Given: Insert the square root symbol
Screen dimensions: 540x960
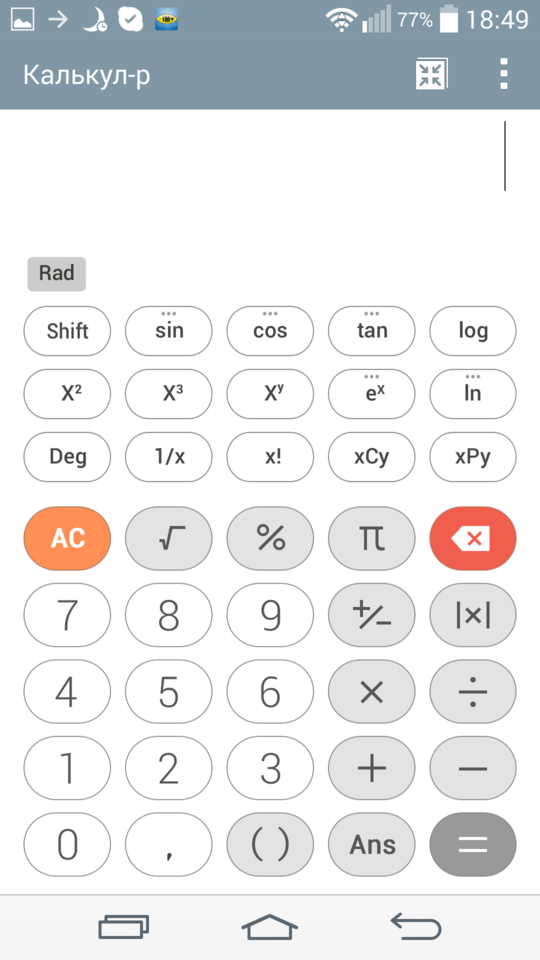Looking at the screenshot, I should click(169, 538).
